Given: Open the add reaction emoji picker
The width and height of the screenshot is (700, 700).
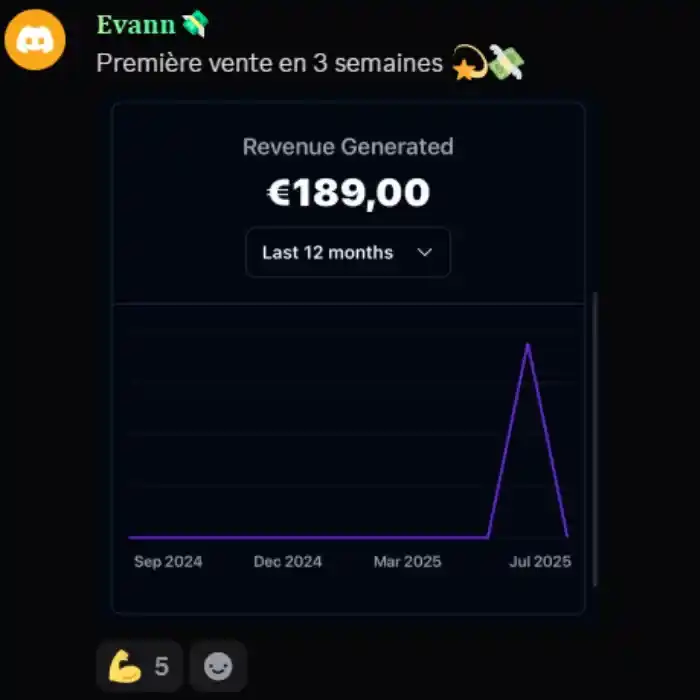Looking at the screenshot, I should coord(218,666).
